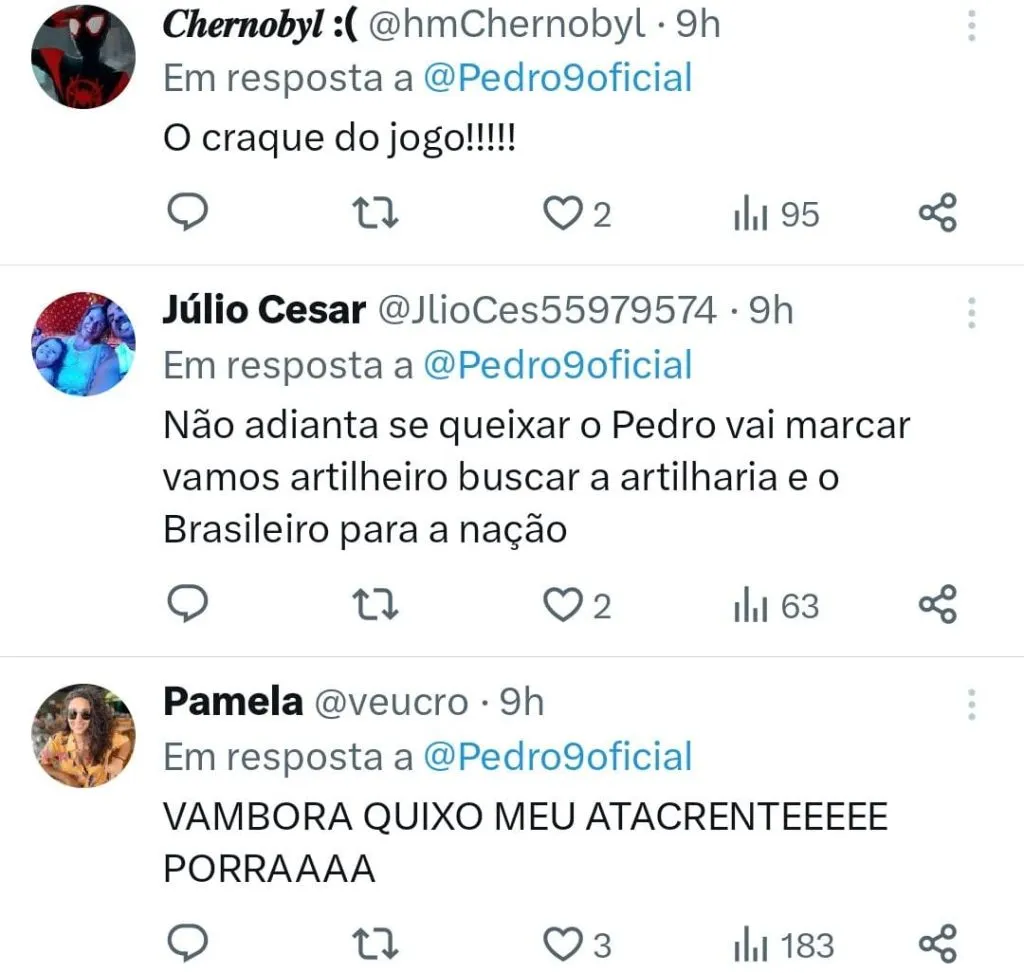Open @Pedro9oficial link in Júlio Cesar's reply

(557, 365)
